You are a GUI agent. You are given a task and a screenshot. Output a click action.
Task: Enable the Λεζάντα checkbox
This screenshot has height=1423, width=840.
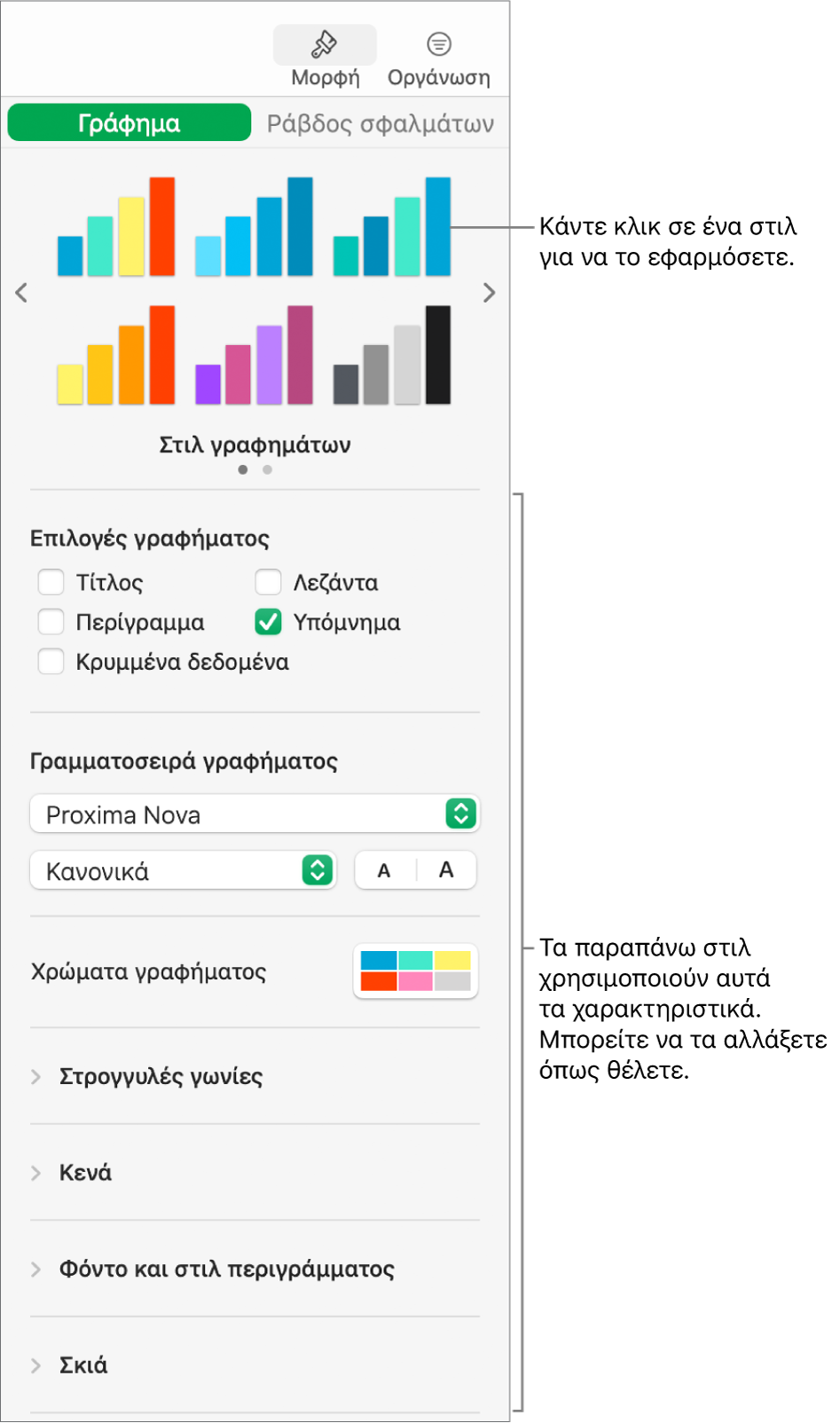click(268, 582)
